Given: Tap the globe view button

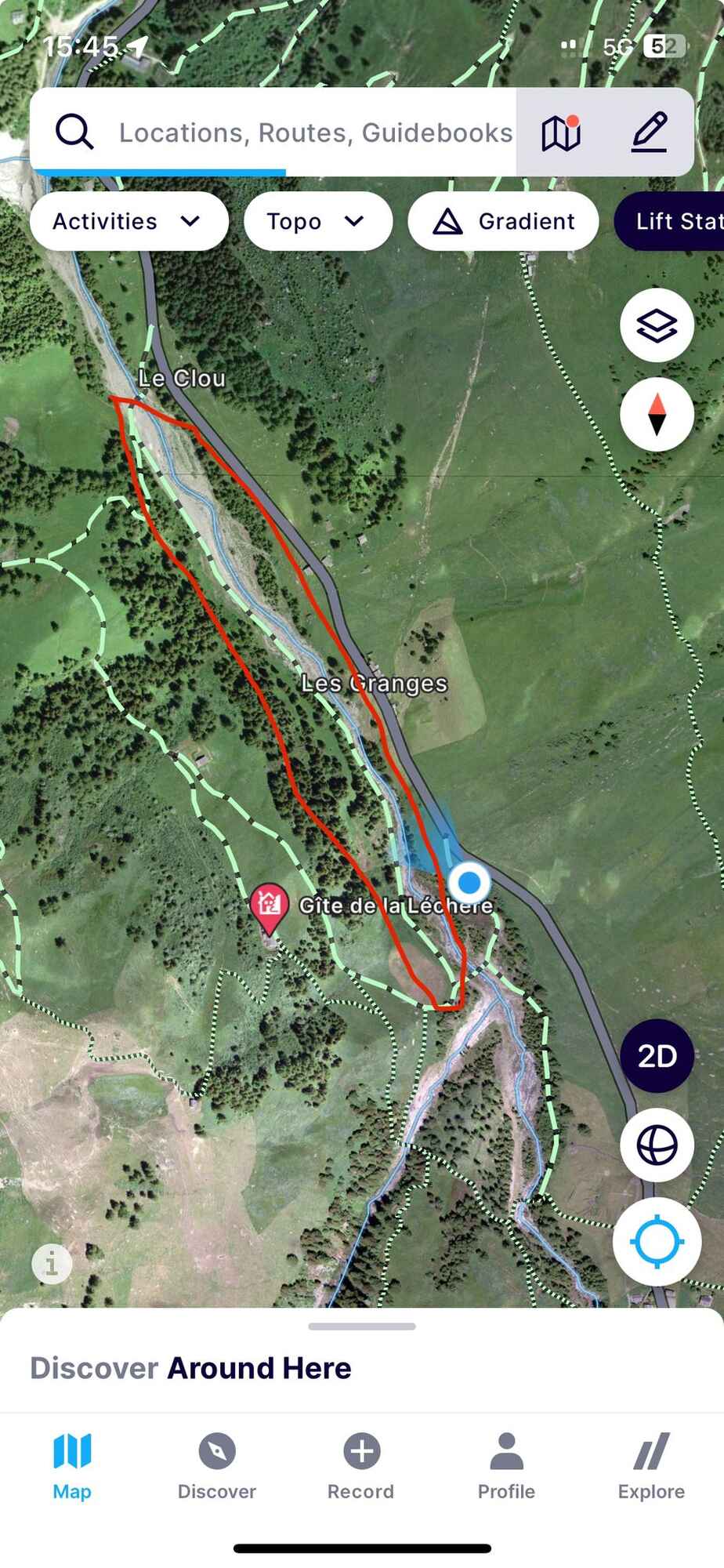Looking at the screenshot, I should click(x=657, y=1145).
